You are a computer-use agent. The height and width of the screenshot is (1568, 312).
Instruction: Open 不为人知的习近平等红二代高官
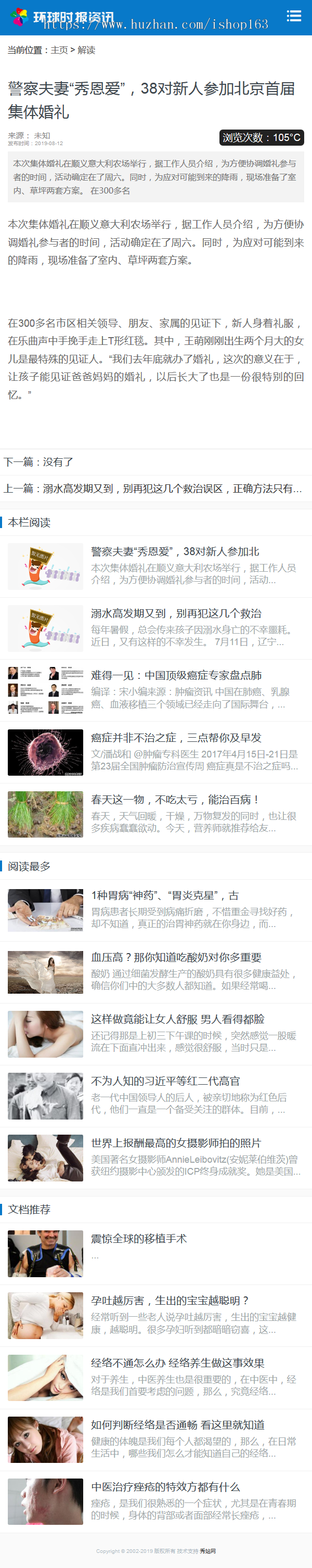(165, 1081)
